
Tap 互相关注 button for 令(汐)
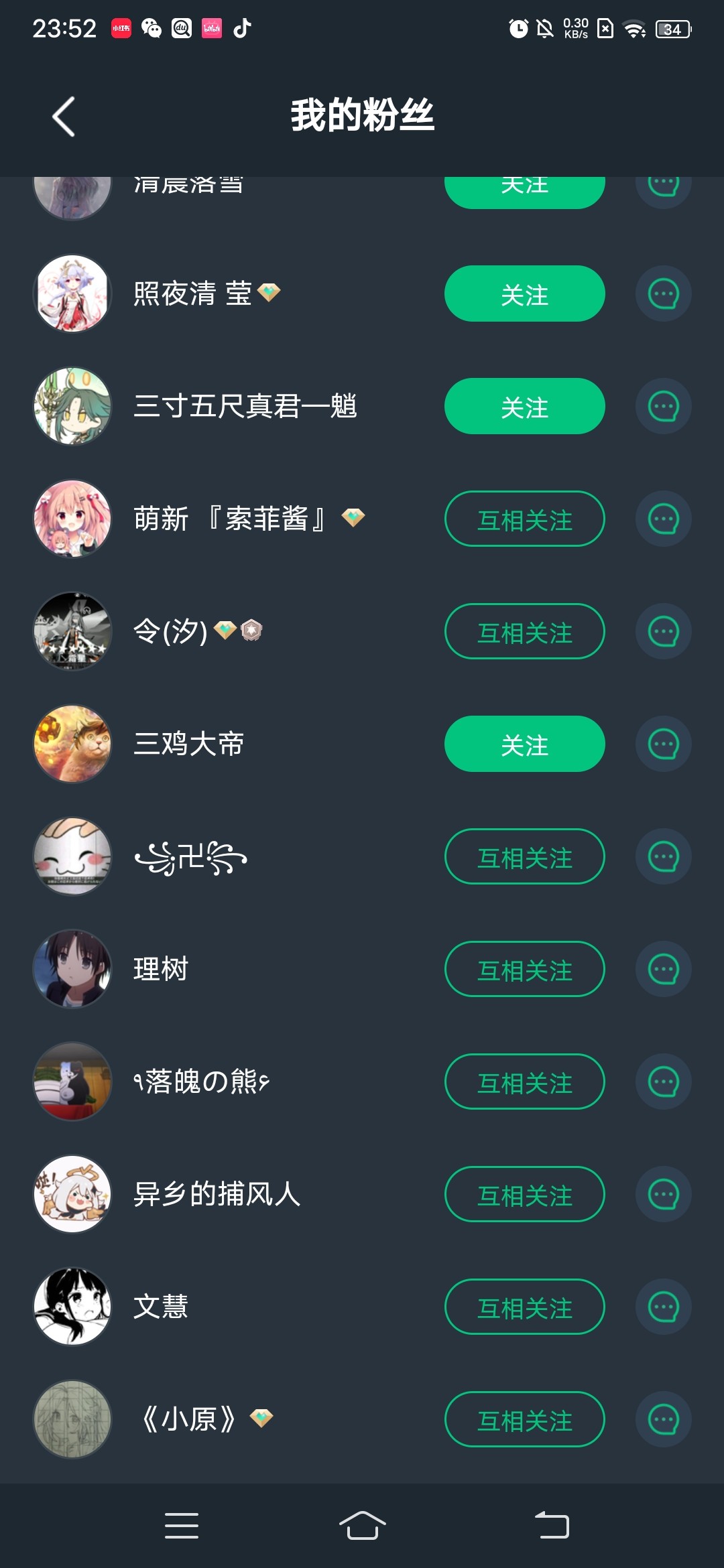coord(524,631)
